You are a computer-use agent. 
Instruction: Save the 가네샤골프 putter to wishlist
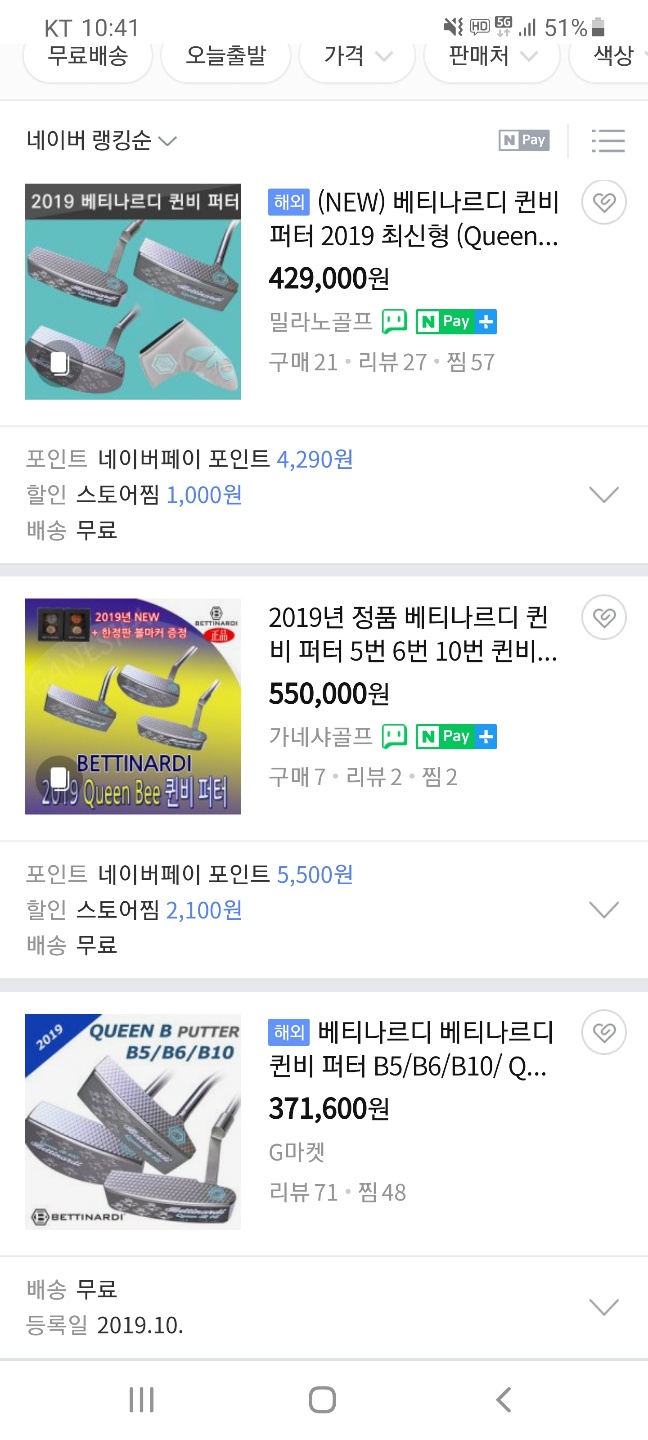(603, 618)
